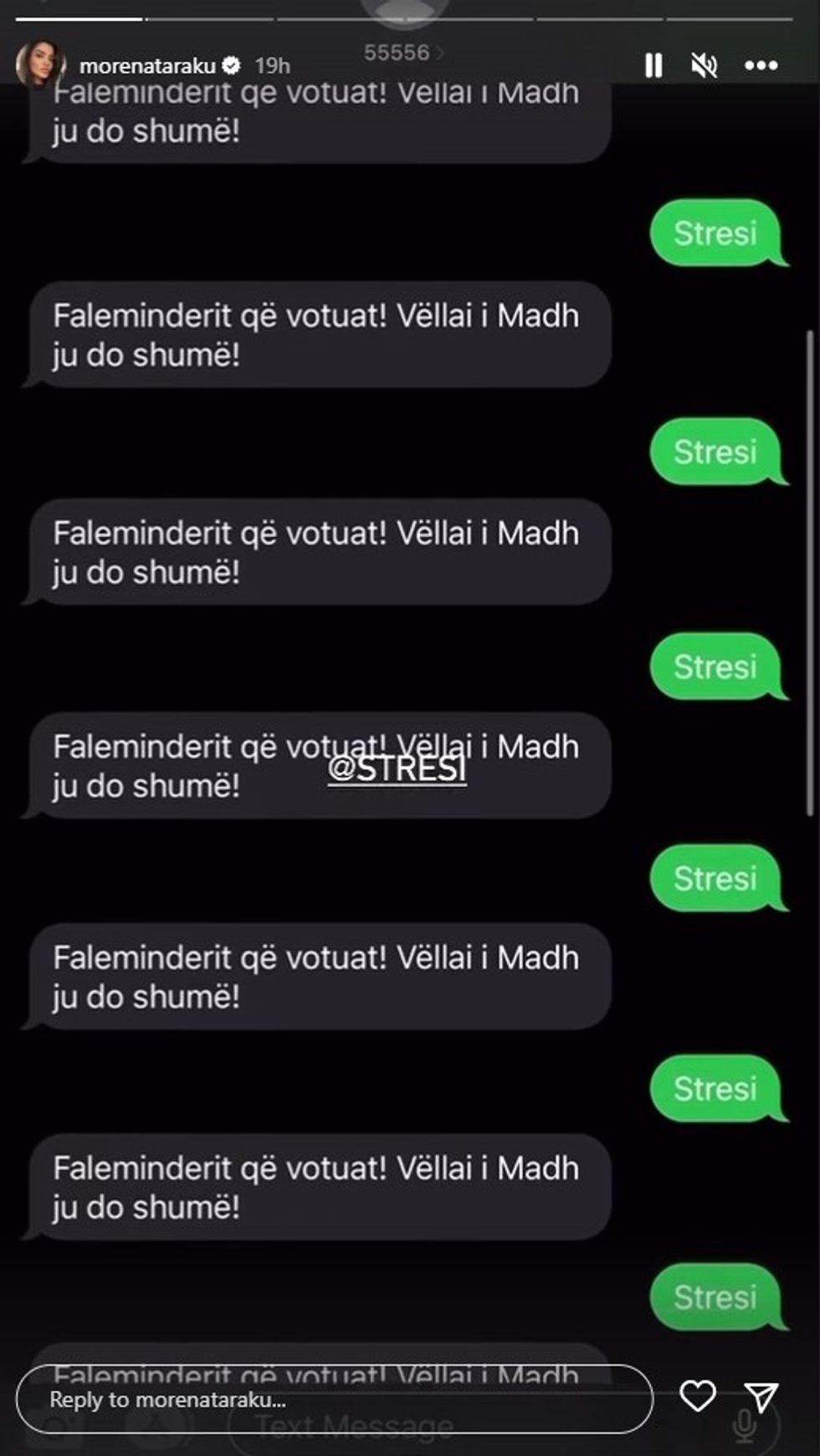The image size is (820, 1456).
Task: Open the morenataraku username link
Action: pos(147,65)
